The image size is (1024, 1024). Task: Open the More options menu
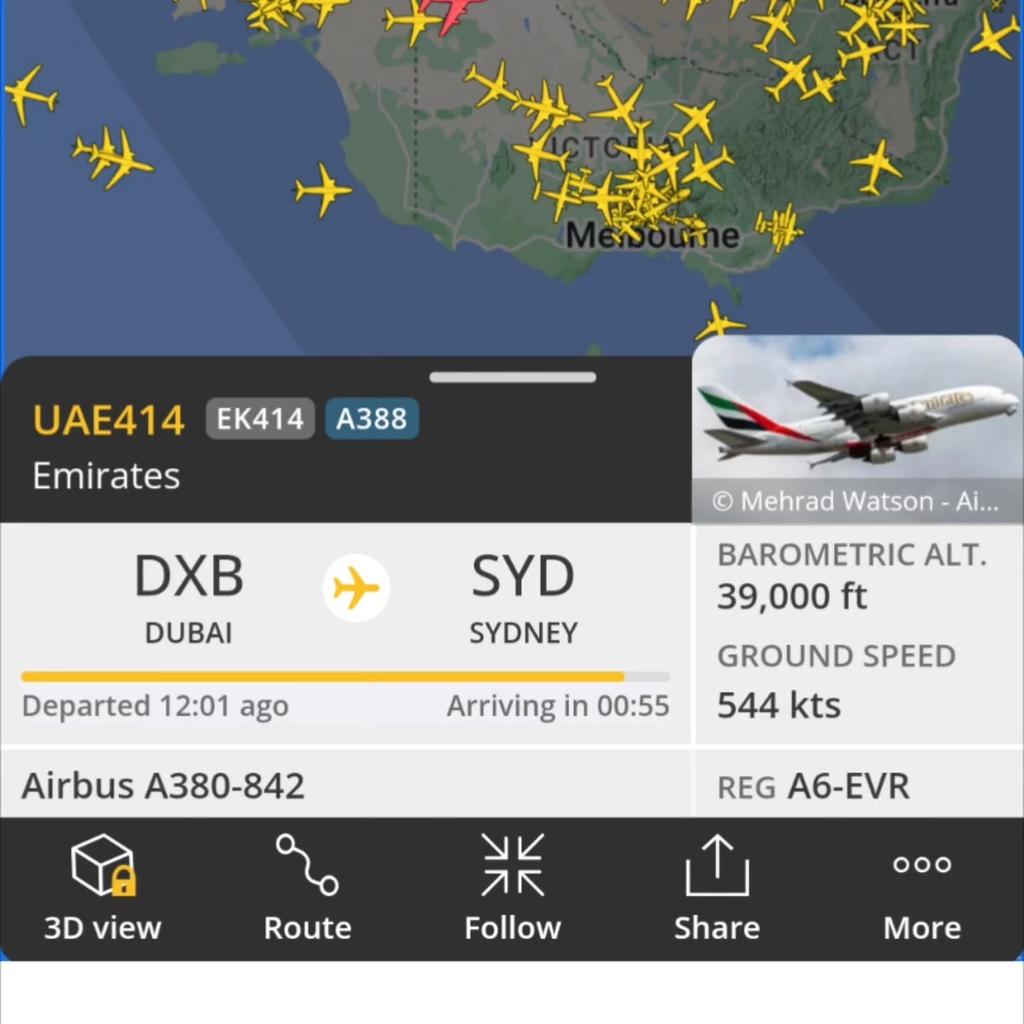[921, 888]
